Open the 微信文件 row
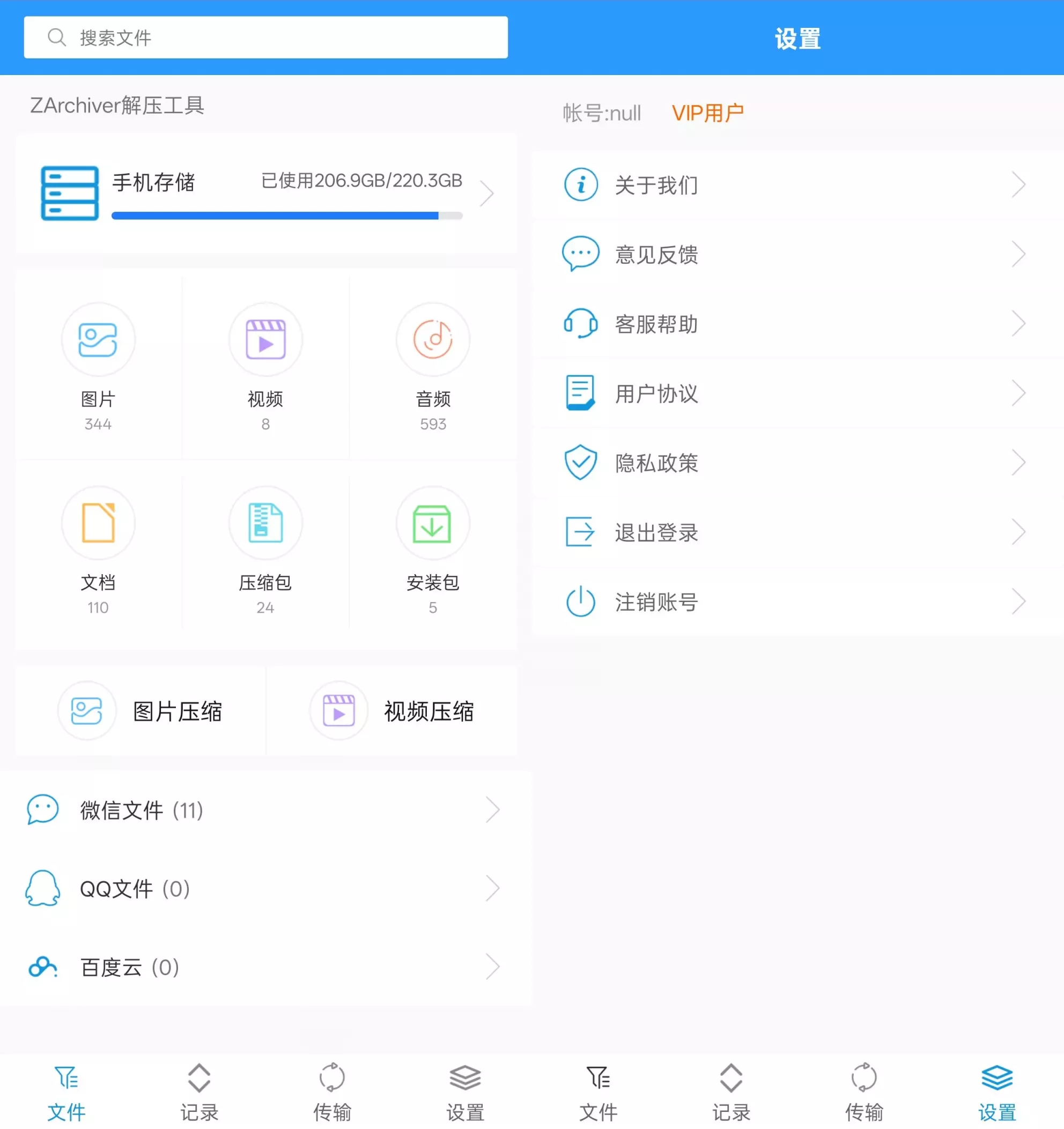This screenshot has width=1064, height=1129. pyautogui.click(x=265, y=810)
